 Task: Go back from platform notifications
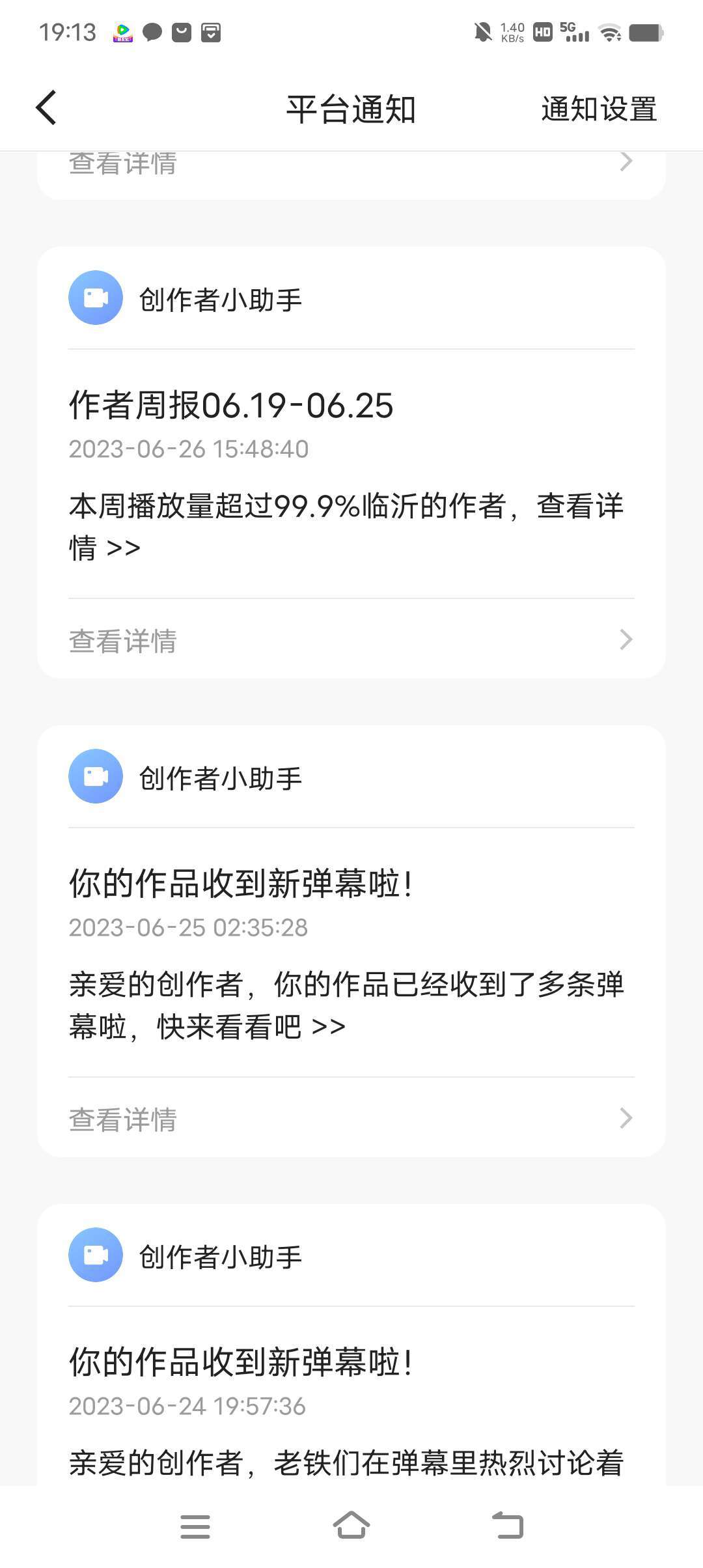coord(46,108)
